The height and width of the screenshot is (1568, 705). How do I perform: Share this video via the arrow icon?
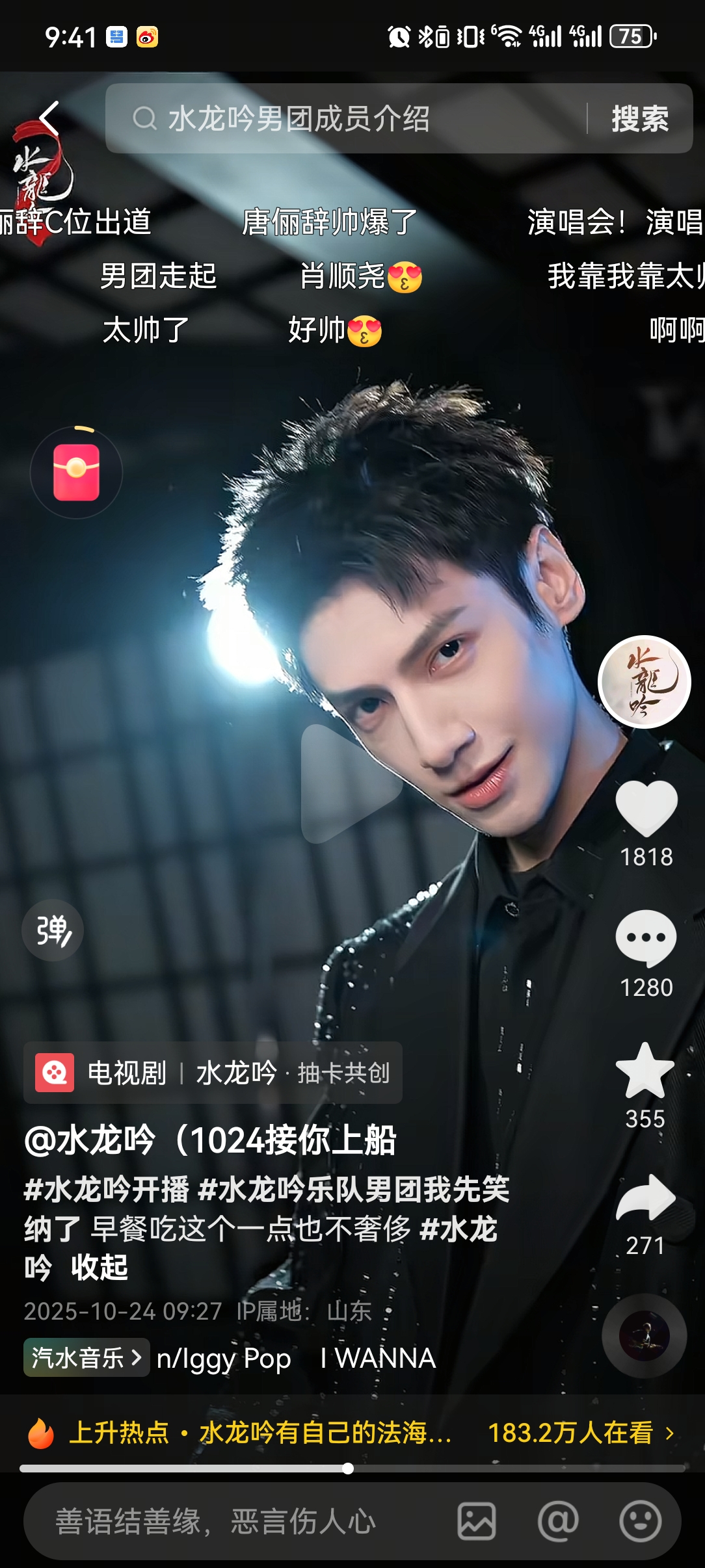pyautogui.click(x=645, y=1198)
